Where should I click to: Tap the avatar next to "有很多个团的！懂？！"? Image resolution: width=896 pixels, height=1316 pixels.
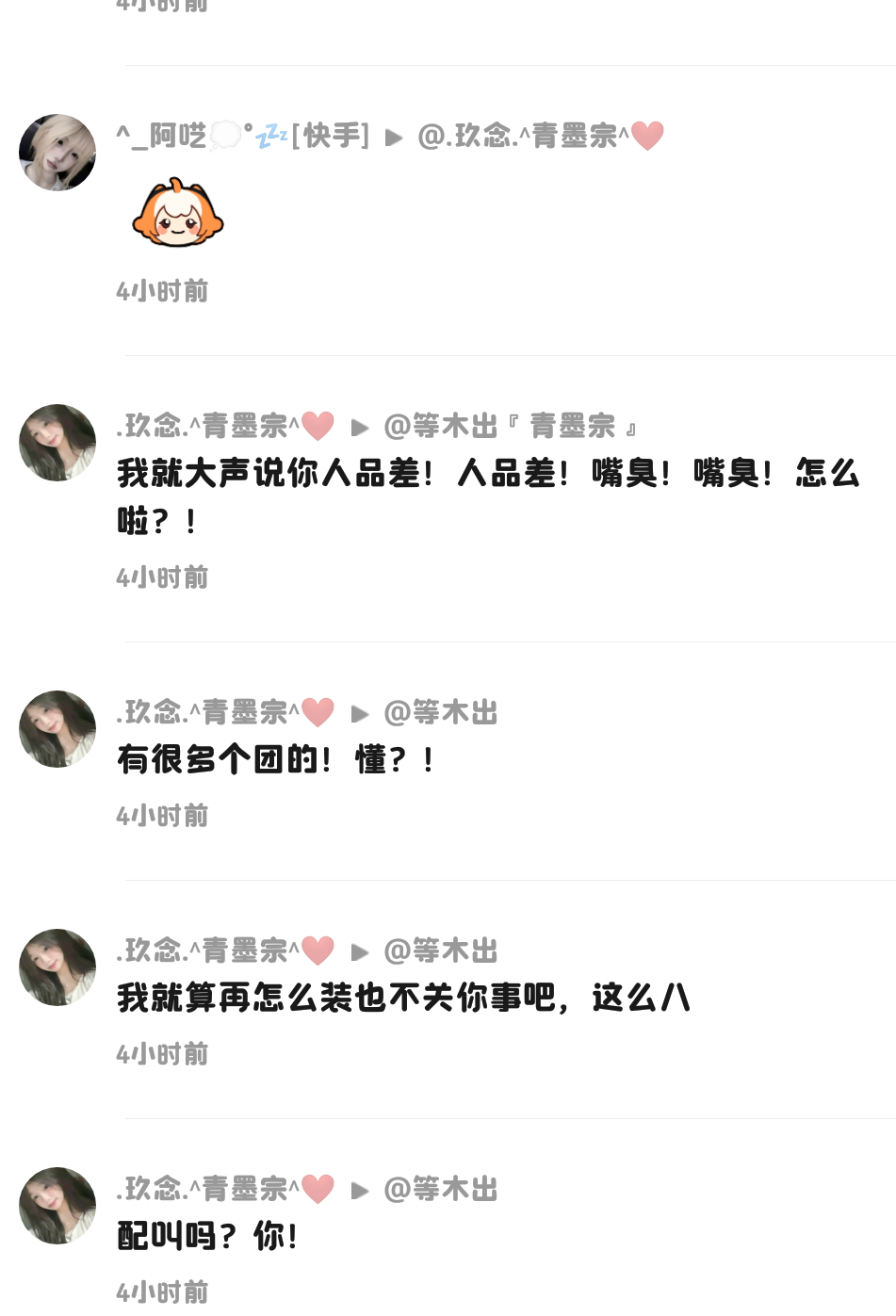tap(57, 729)
